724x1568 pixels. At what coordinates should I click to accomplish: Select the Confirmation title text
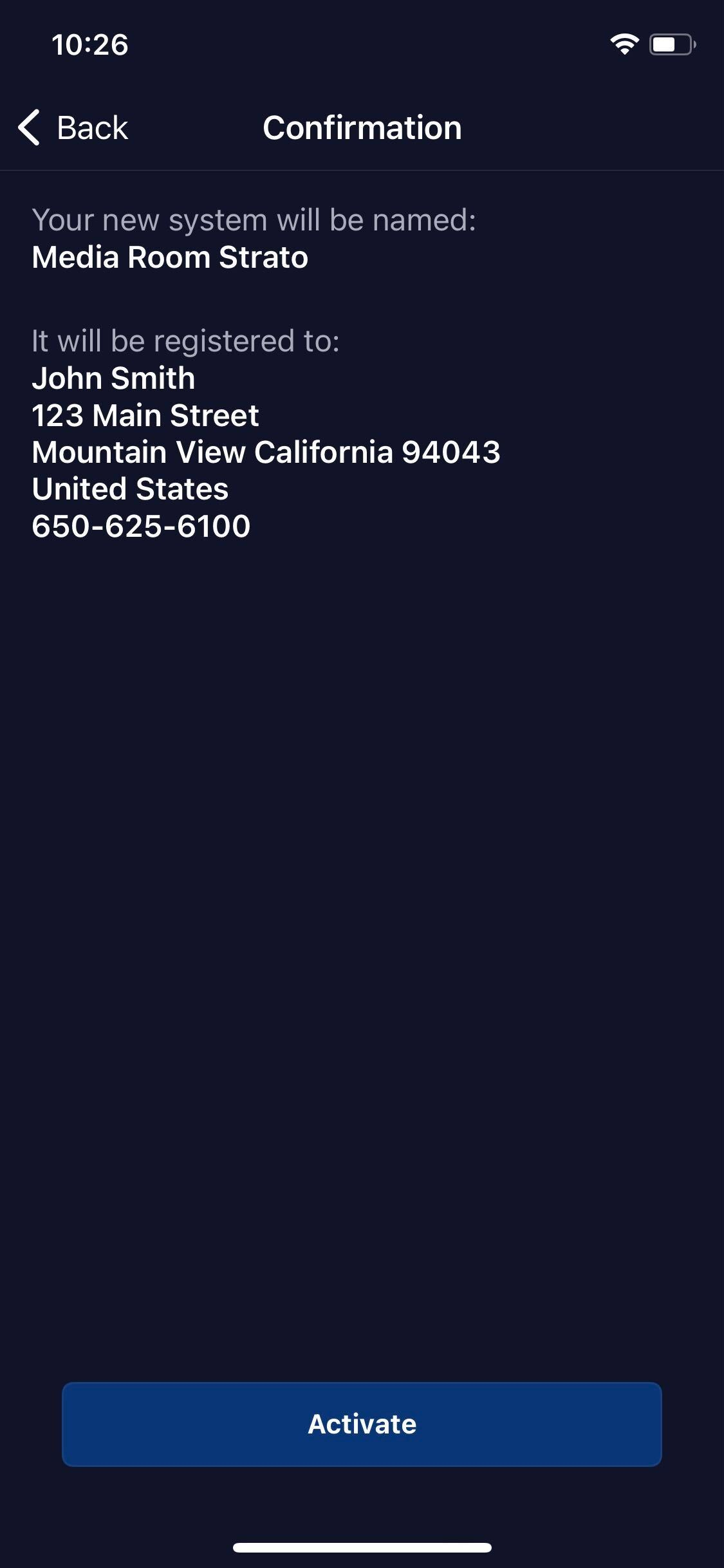pos(362,127)
